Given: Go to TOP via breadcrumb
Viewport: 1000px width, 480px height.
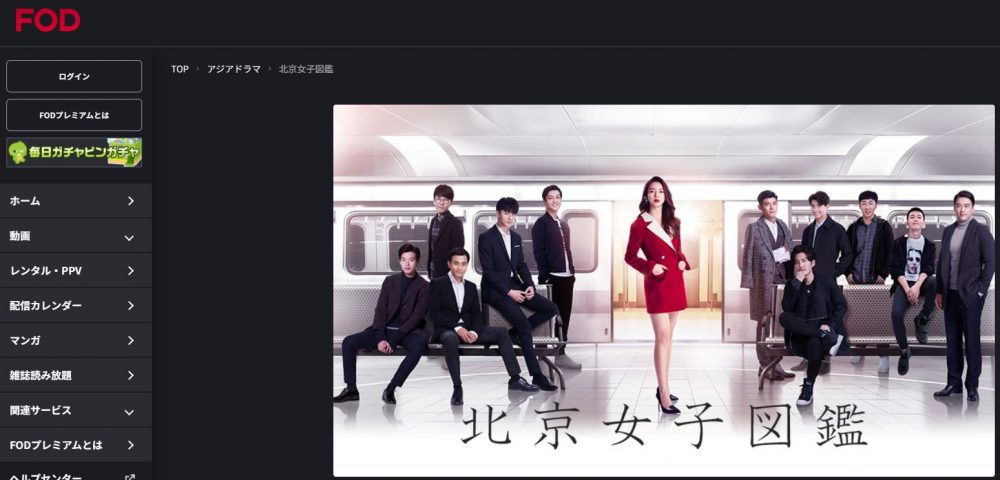Looking at the screenshot, I should click(x=180, y=69).
